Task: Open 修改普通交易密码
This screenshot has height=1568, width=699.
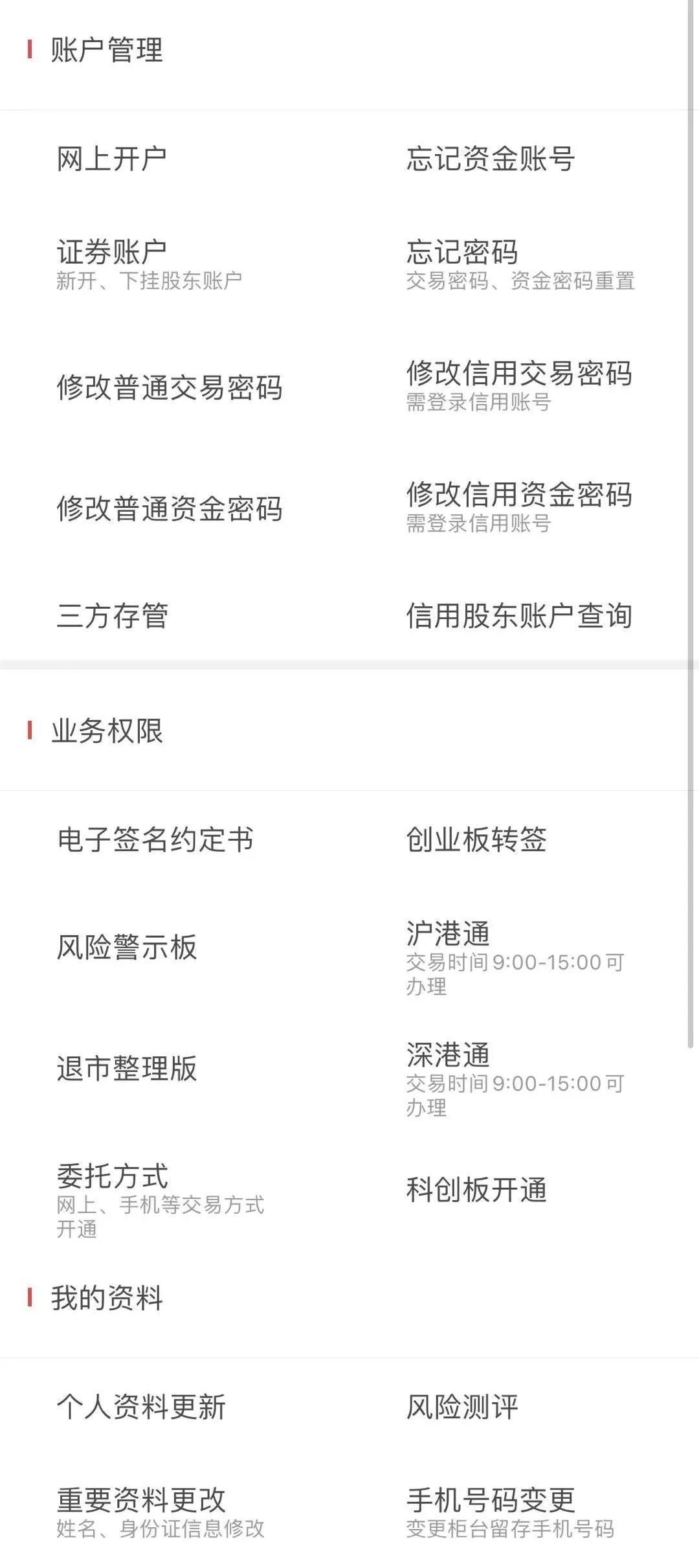Action: (170, 388)
